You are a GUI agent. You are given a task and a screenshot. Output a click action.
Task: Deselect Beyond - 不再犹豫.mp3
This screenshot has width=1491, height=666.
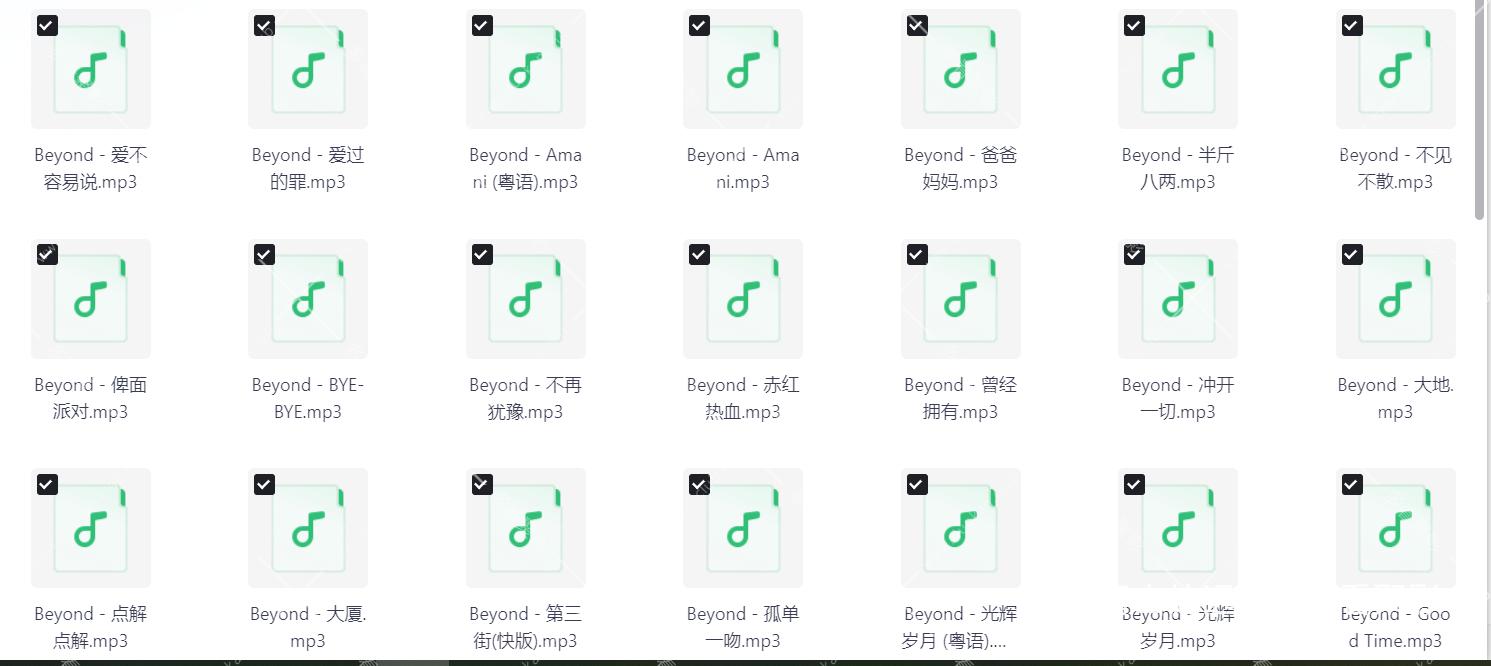coord(482,255)
